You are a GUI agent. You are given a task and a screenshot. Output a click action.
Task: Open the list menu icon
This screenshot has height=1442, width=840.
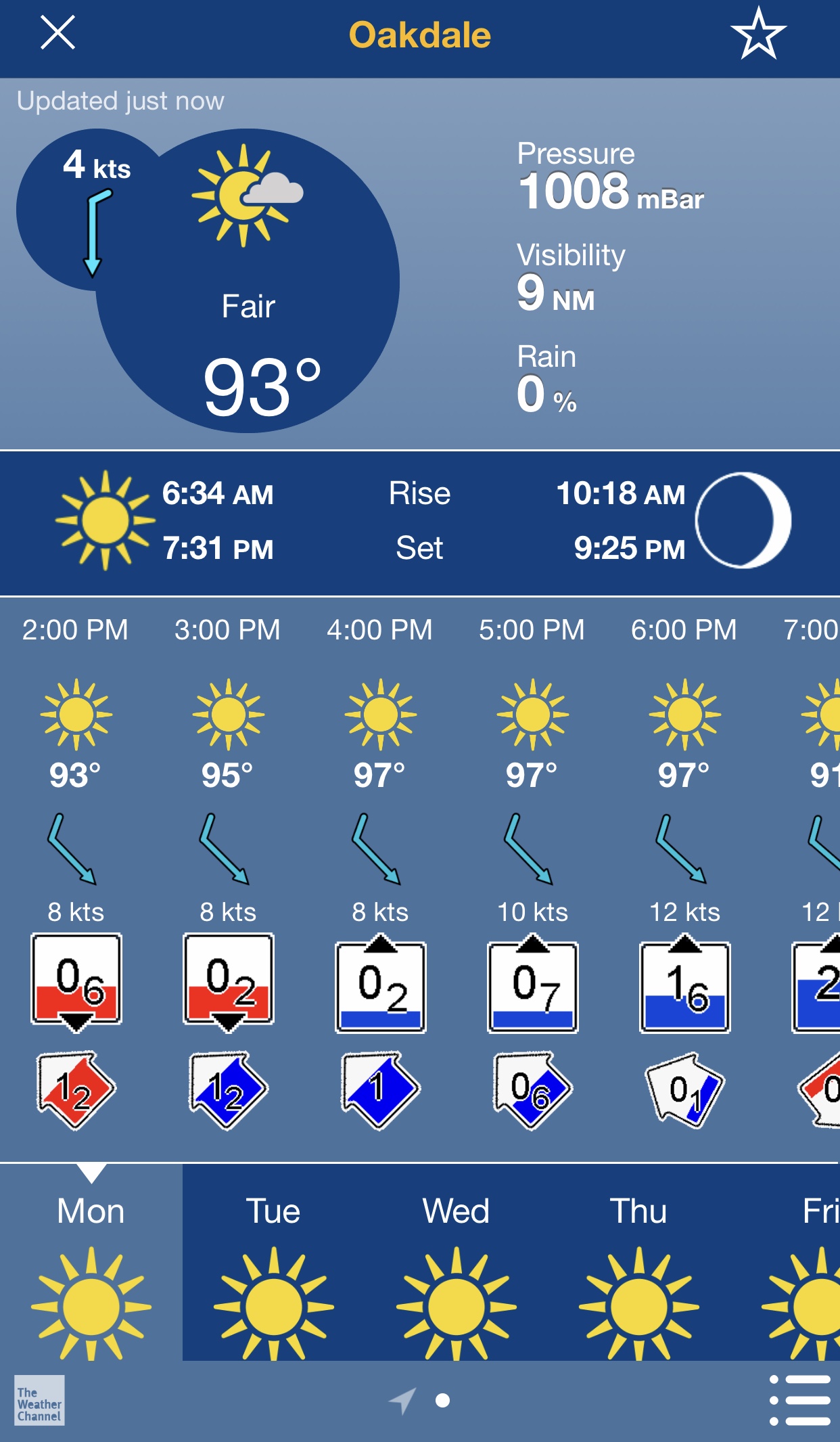click(799, 1400)
